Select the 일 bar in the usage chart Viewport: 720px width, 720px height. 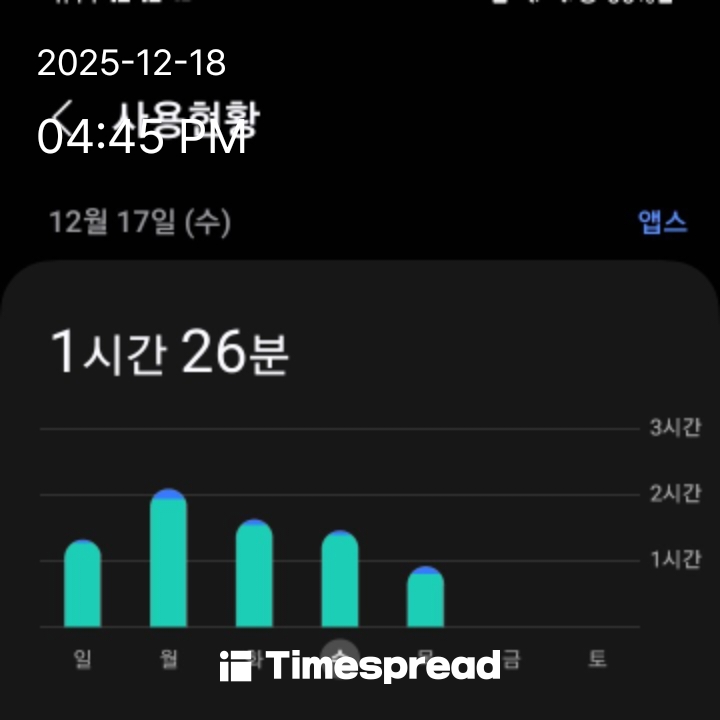[x=82, y=584]
